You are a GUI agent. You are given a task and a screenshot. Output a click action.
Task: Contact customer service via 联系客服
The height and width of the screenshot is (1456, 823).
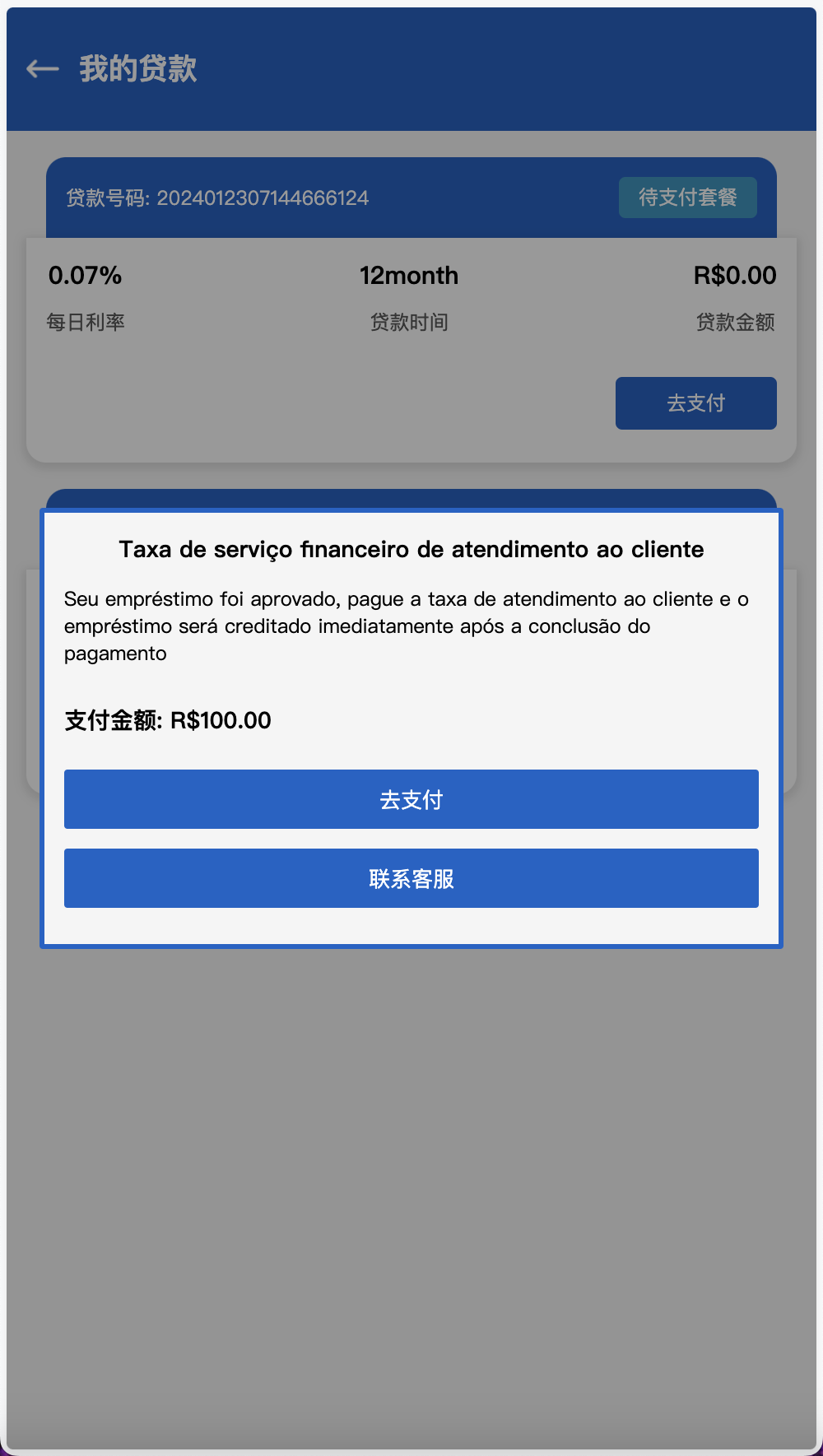(x=411, y=878)
